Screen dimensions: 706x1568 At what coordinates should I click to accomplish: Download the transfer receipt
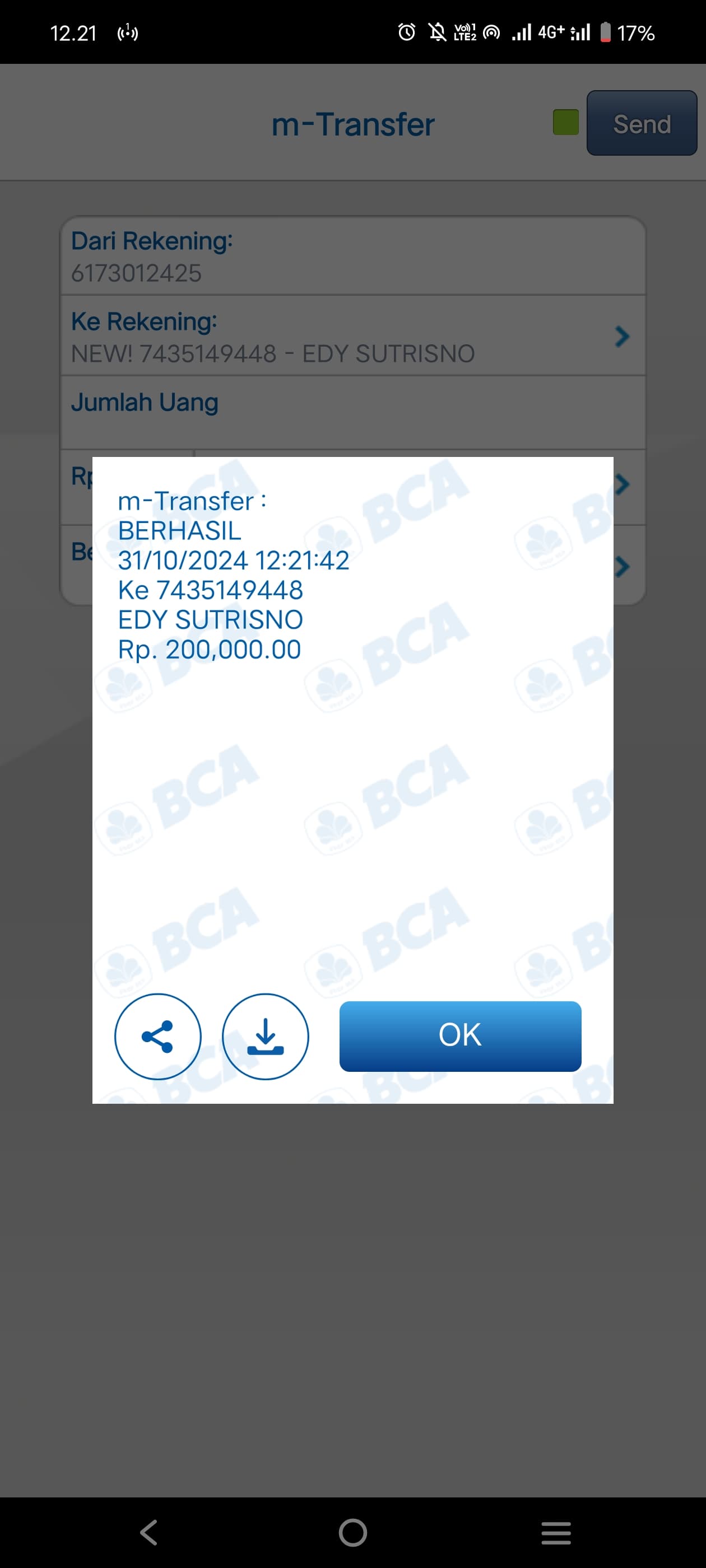coord(266,1036)
